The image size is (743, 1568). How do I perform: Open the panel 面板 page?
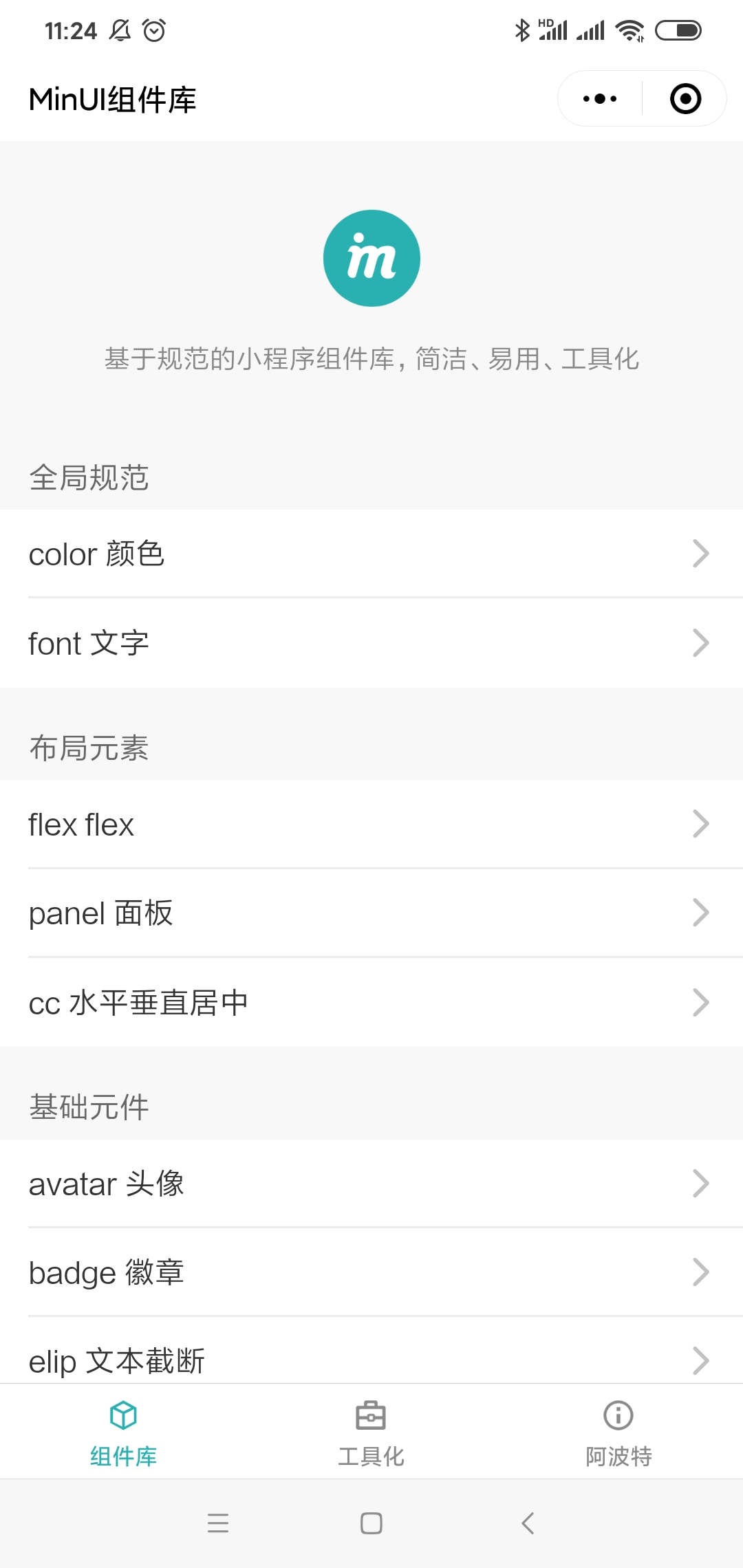click(x=275, y=913)
